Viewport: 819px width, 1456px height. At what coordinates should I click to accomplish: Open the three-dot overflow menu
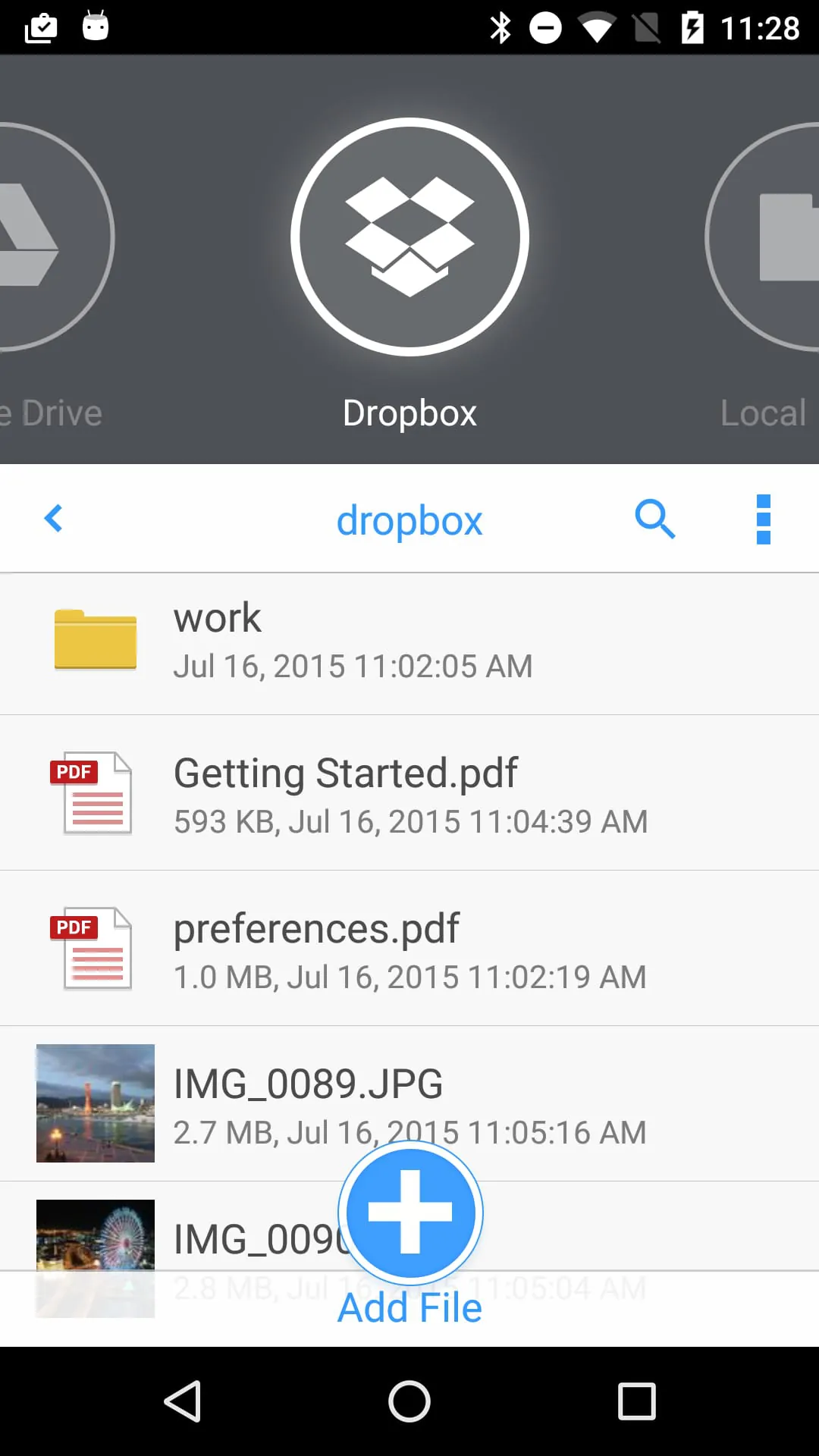coord(763,519)
